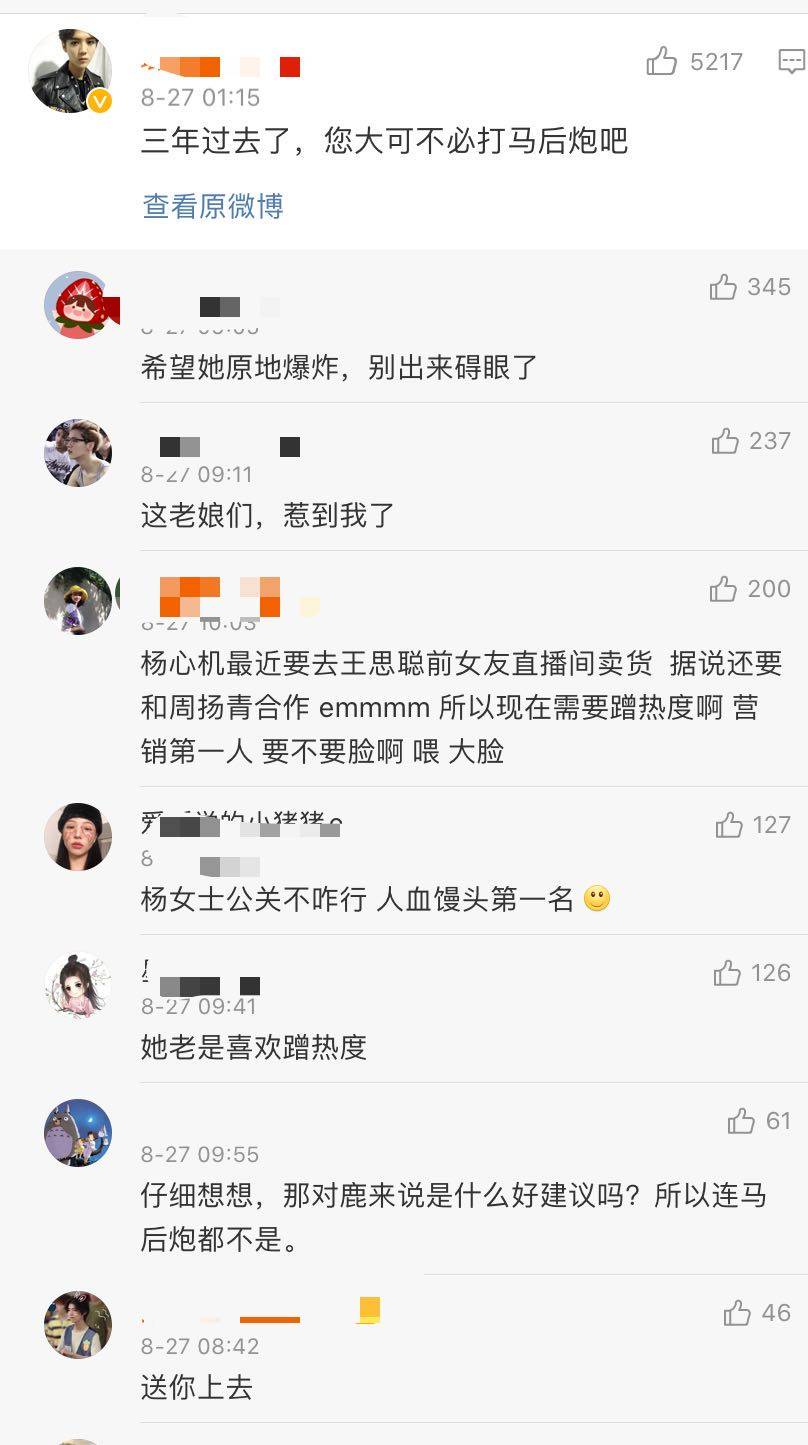Like the comment 希望她原地爆炸
Screen dimensions: 808x1445
click(x=723, y=288)
